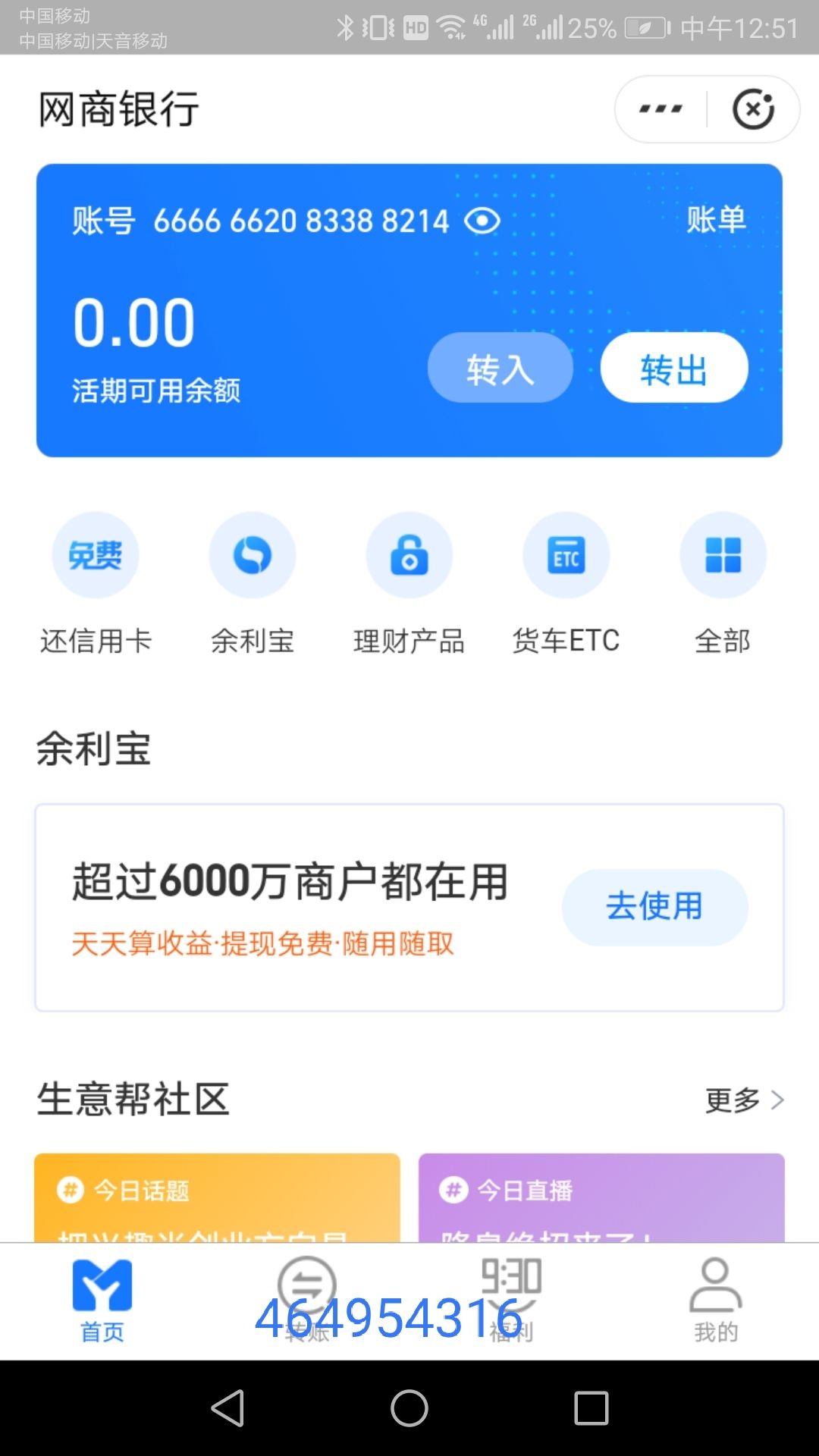Viewport: 819px width, 1456px height.
Task: Close the mini-program with the circle X button
Action: (753, 109)
